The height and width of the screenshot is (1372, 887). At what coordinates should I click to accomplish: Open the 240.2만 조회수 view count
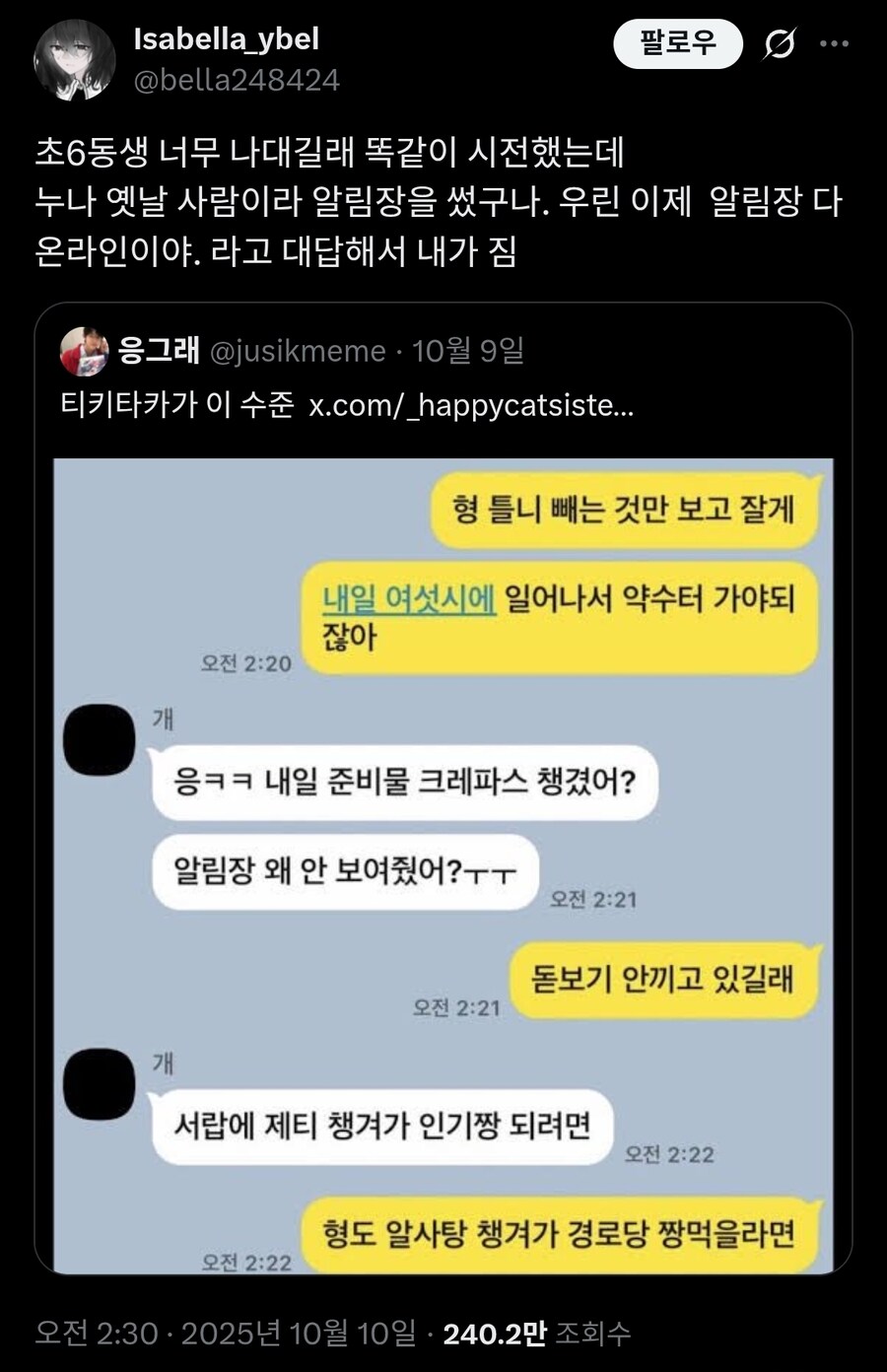536,1334
